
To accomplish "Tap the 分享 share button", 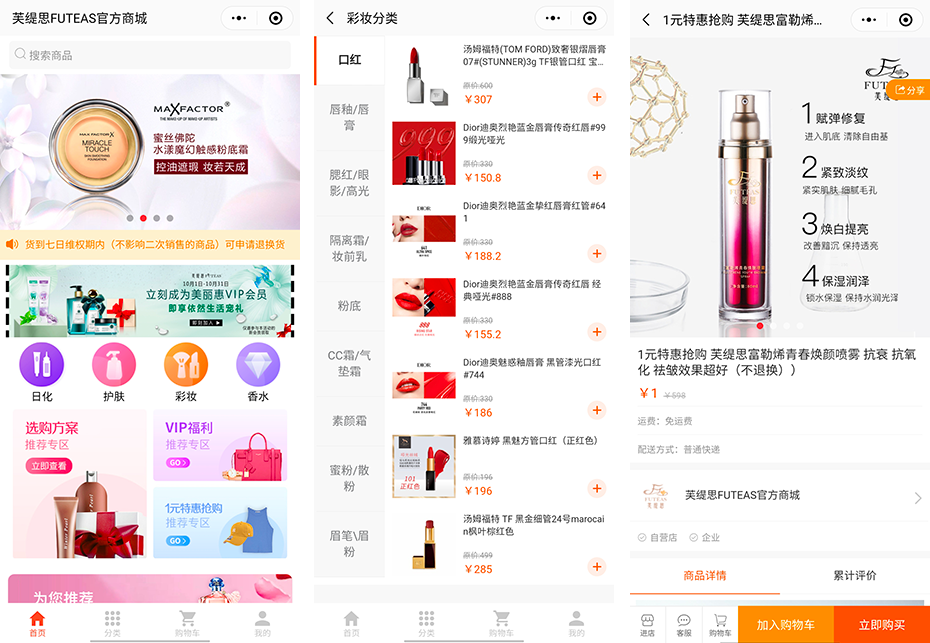I will click(910, 90).
